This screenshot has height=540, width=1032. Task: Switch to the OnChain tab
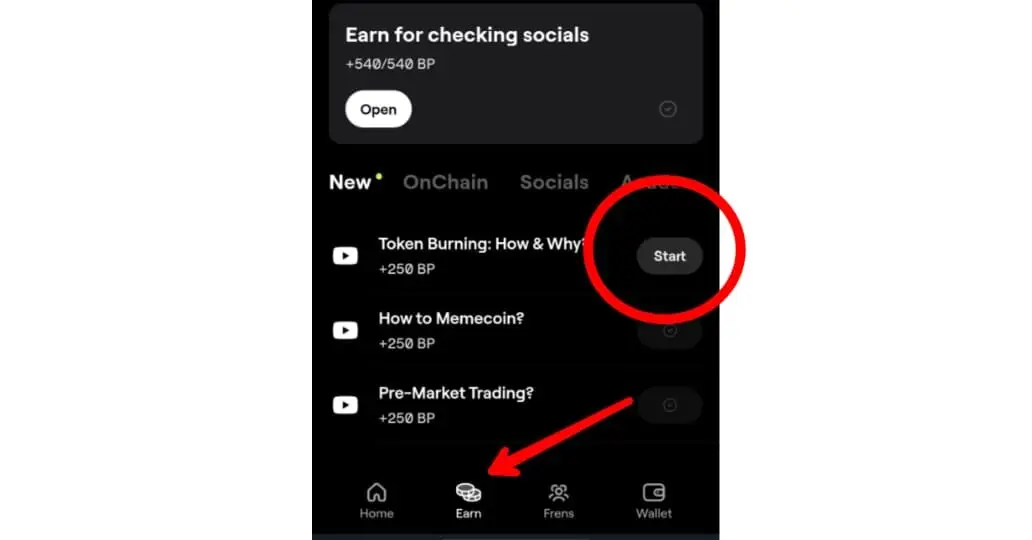tap(445, 182)
